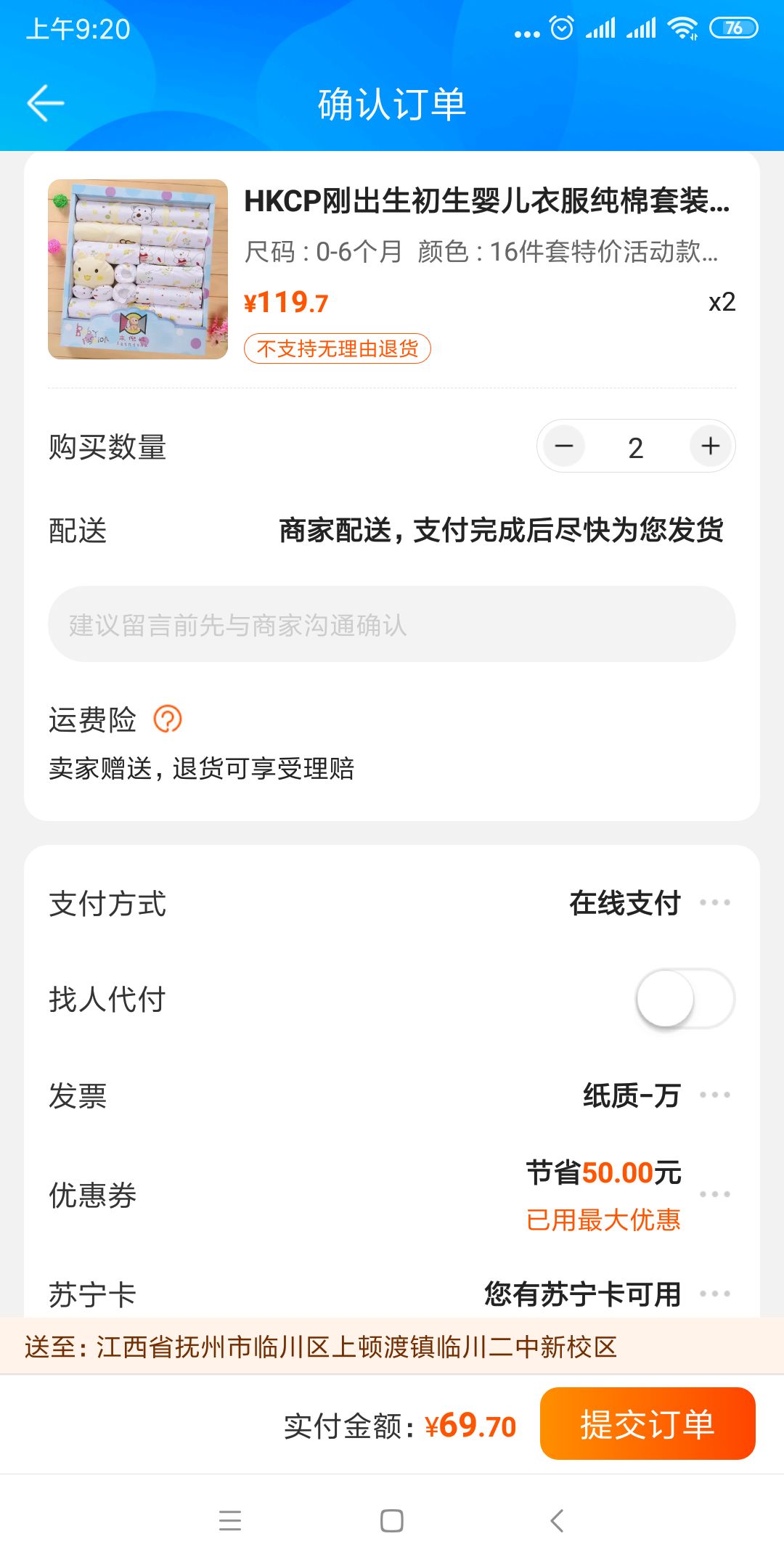Tap the minus icon to decrease purchase quantity

click(x=565, y=446)
